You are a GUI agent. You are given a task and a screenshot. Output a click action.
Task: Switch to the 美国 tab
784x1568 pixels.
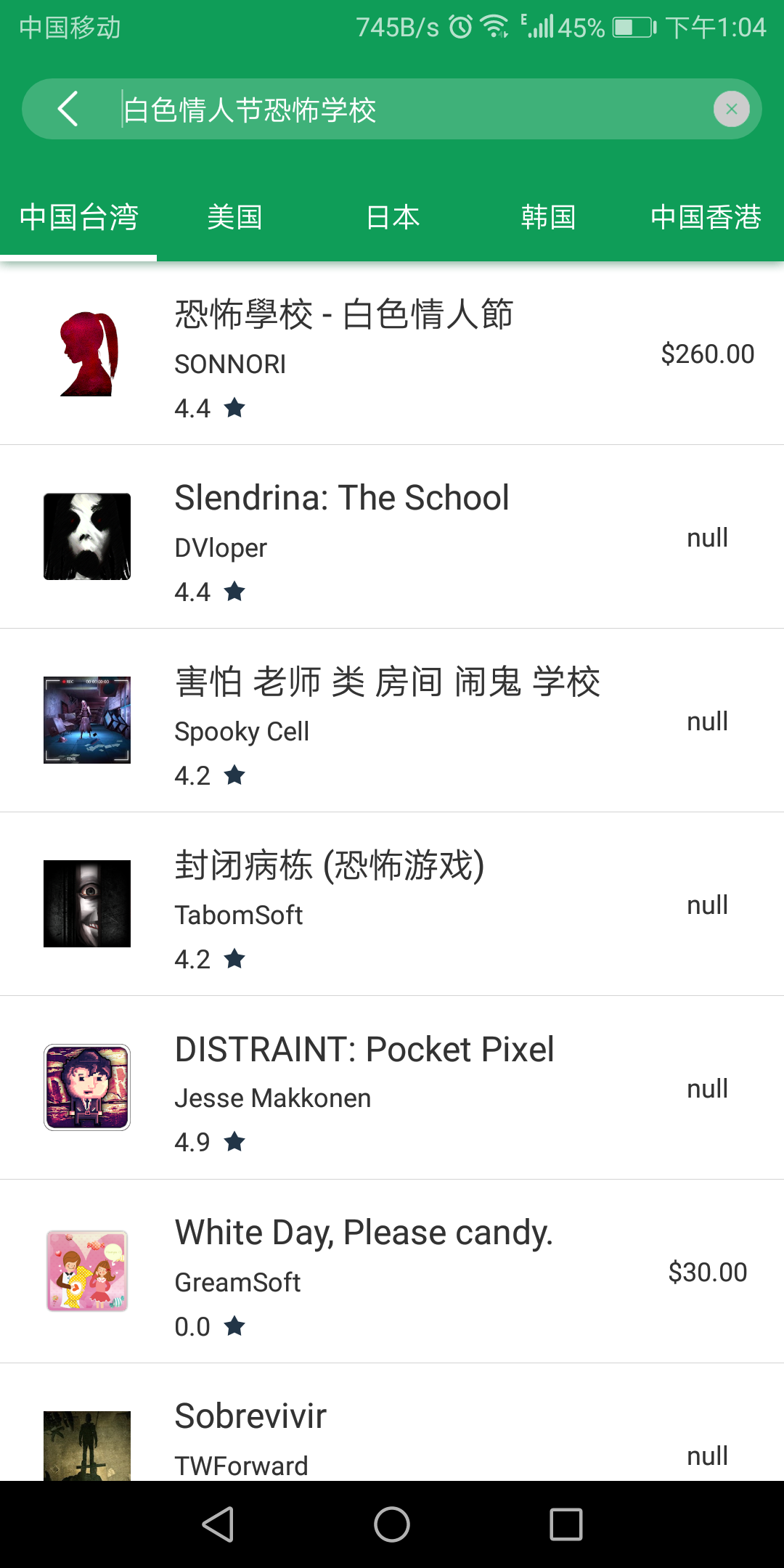(234, 217)
